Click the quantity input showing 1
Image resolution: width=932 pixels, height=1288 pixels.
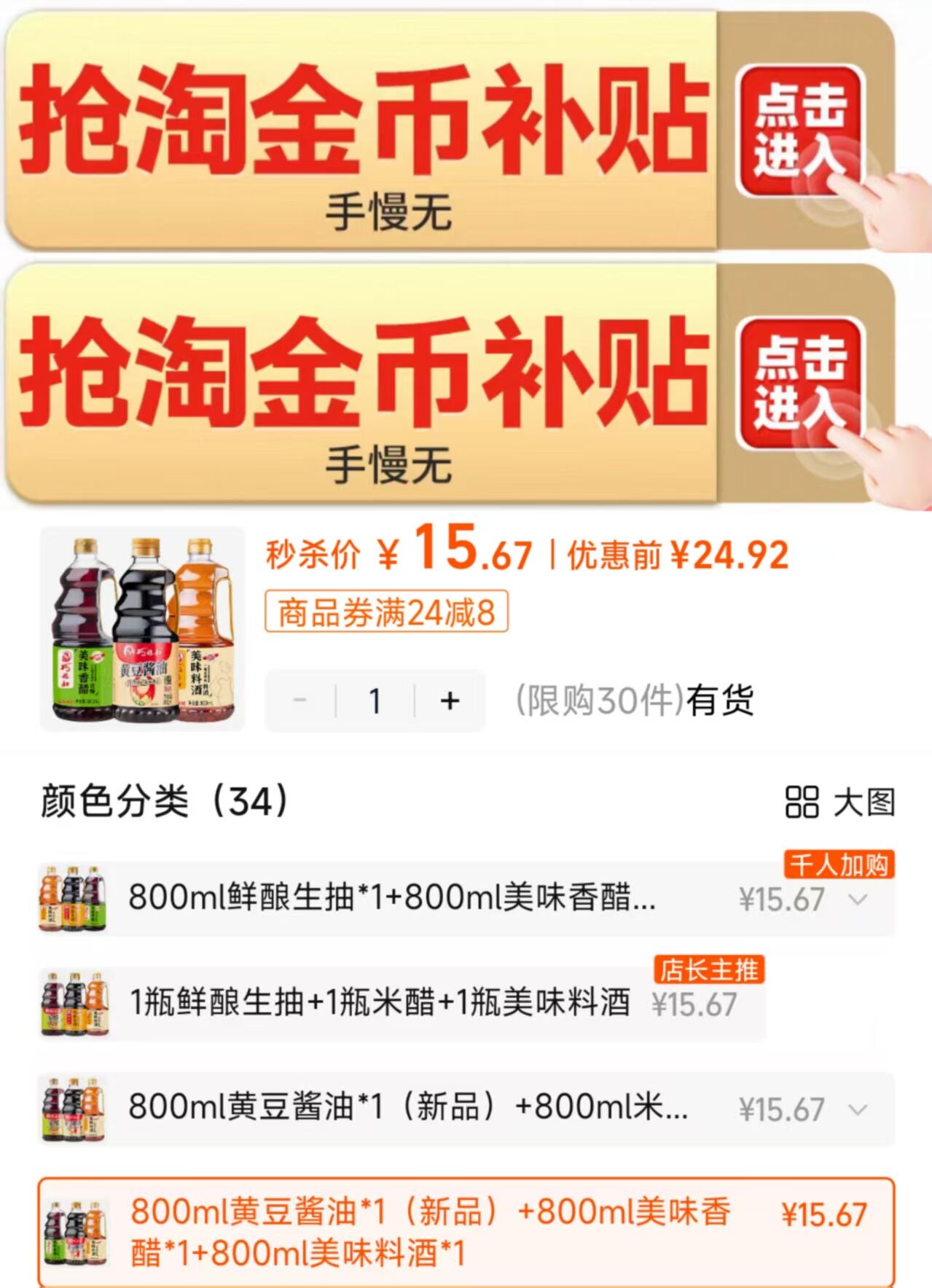tap(374, 698)
